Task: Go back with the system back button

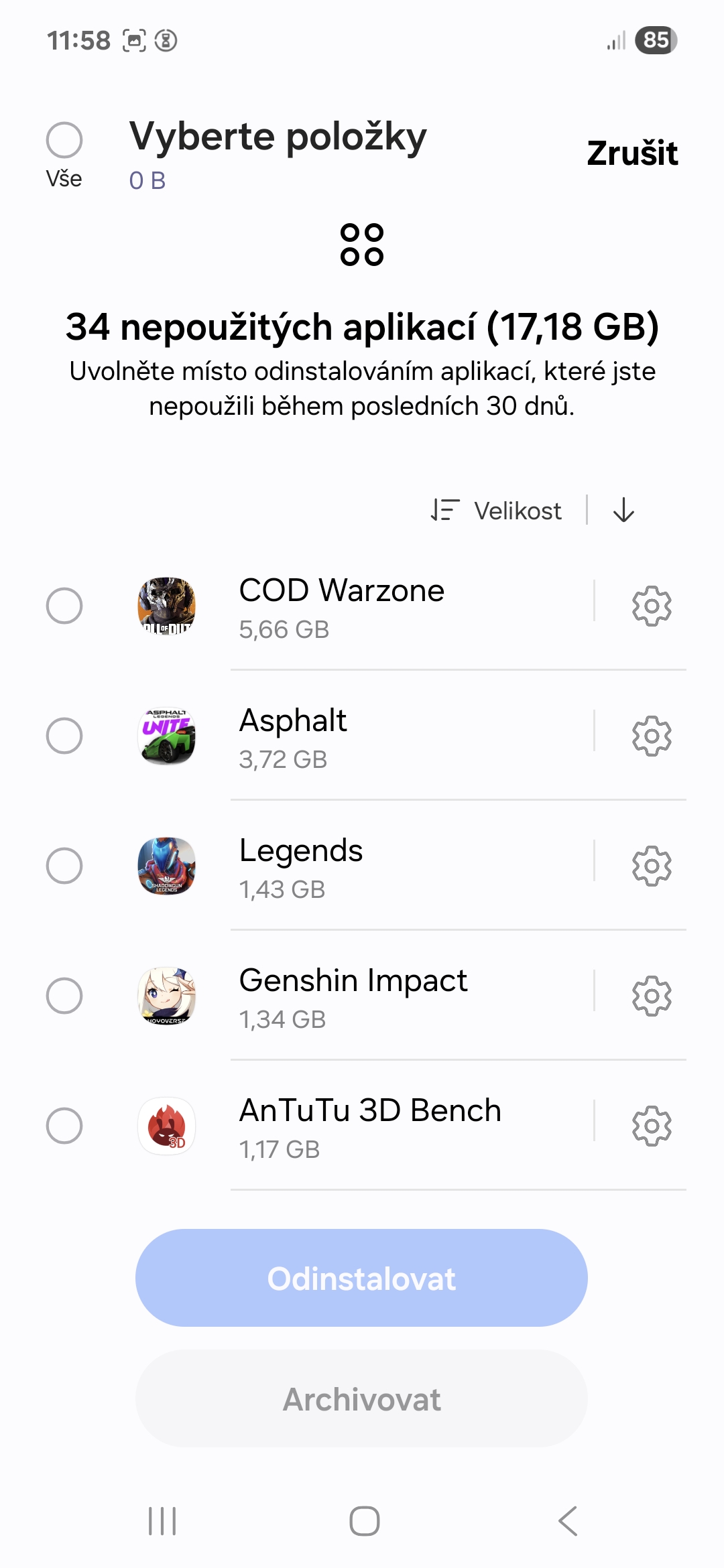Action: tap(567, 1521)
